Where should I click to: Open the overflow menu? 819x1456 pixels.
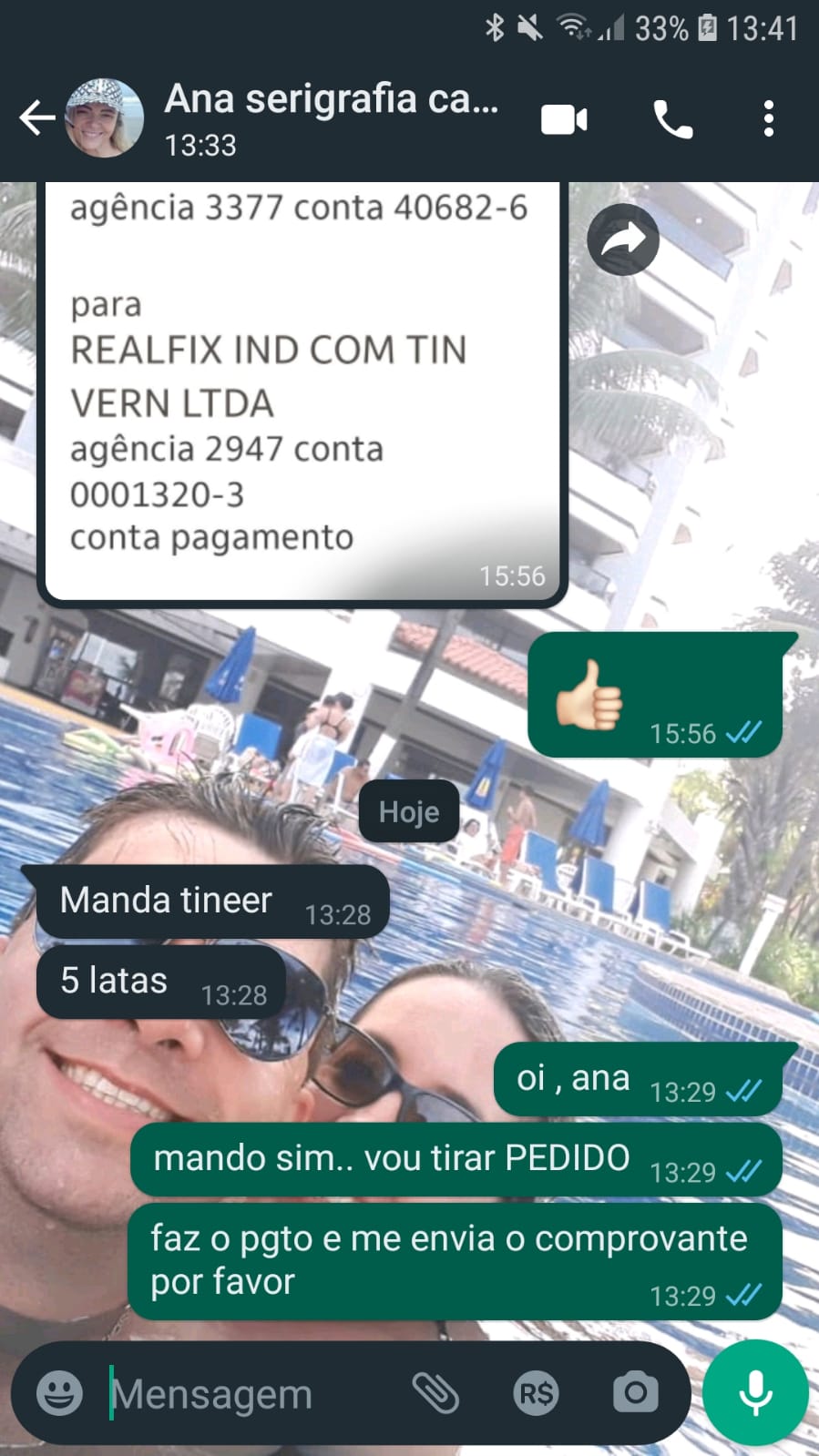click(x=769, y=119)
